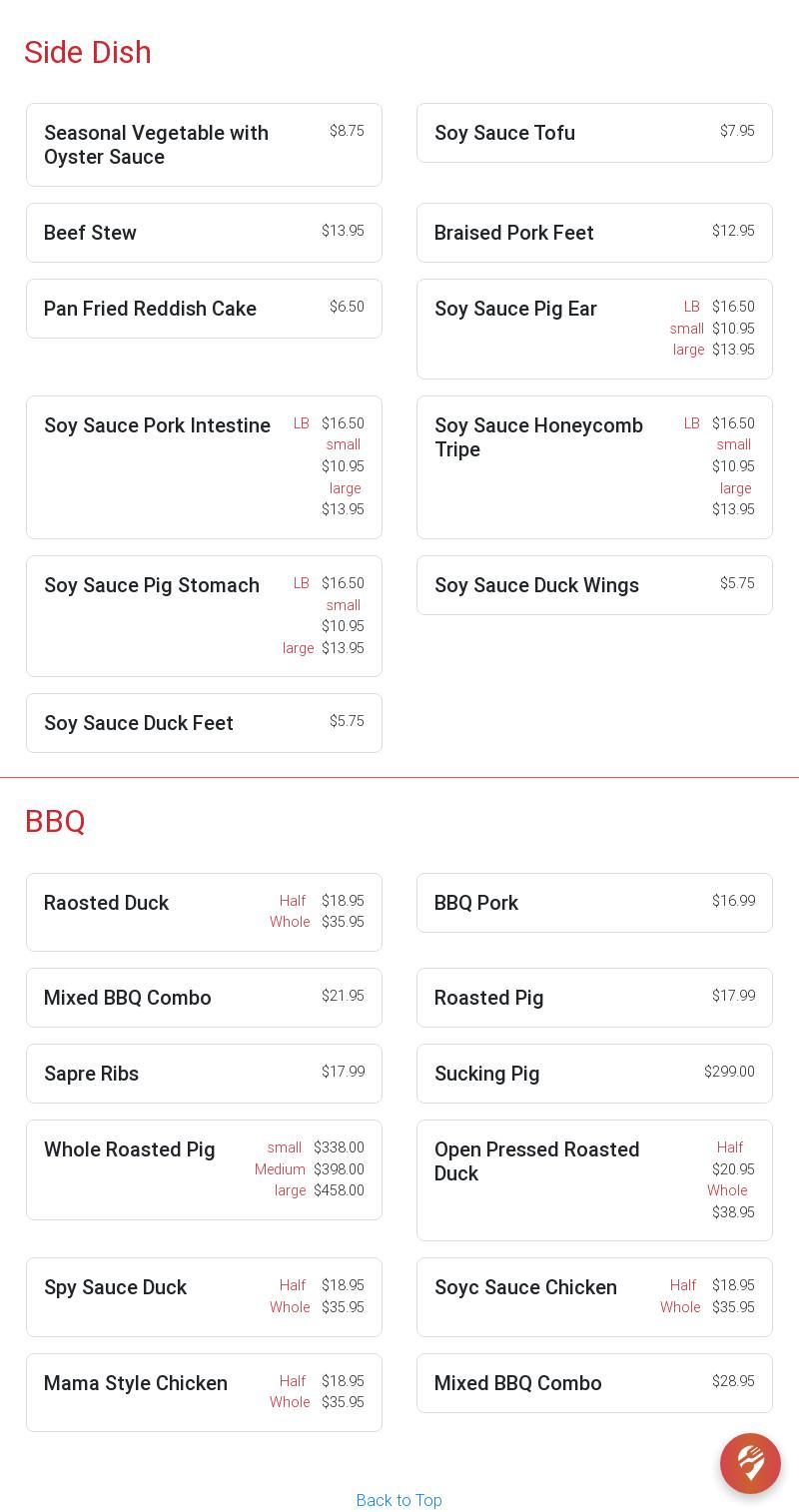Open the Beef Stew item
The height and width of the screenshot is (1512, 799).
[204, 233]
